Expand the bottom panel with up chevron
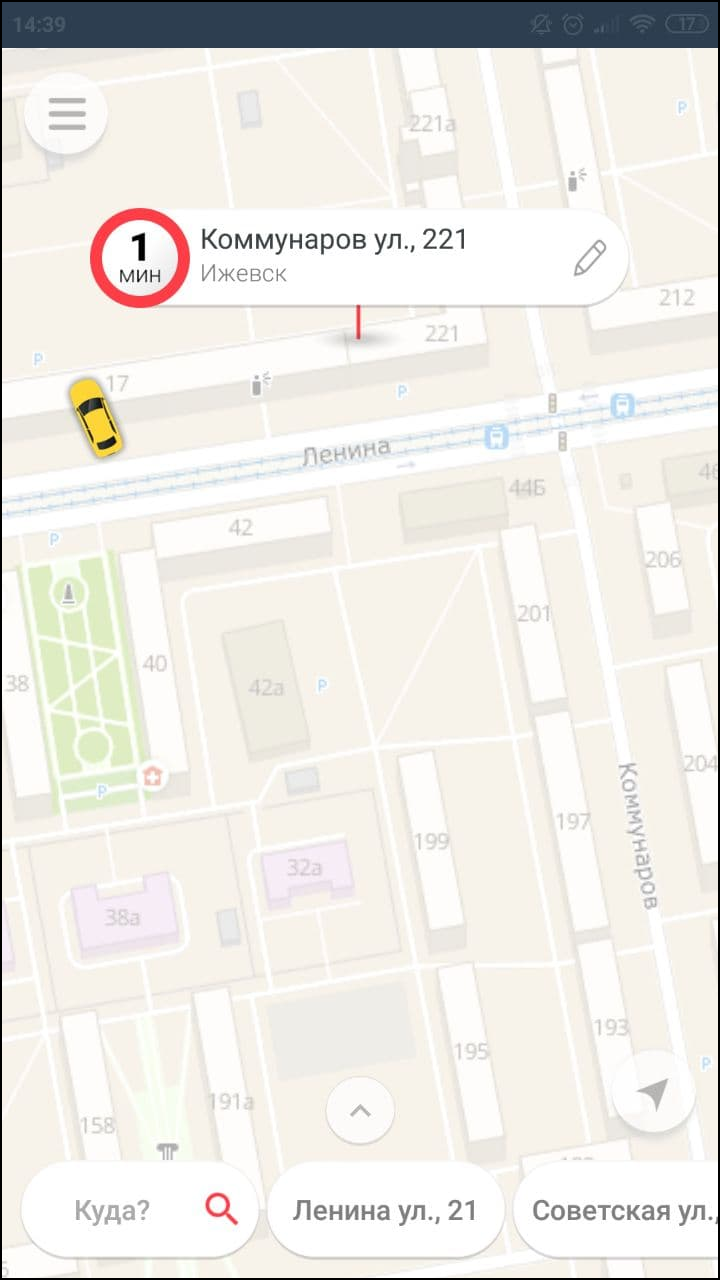720x1280 pixels. tap(360, 1110)
